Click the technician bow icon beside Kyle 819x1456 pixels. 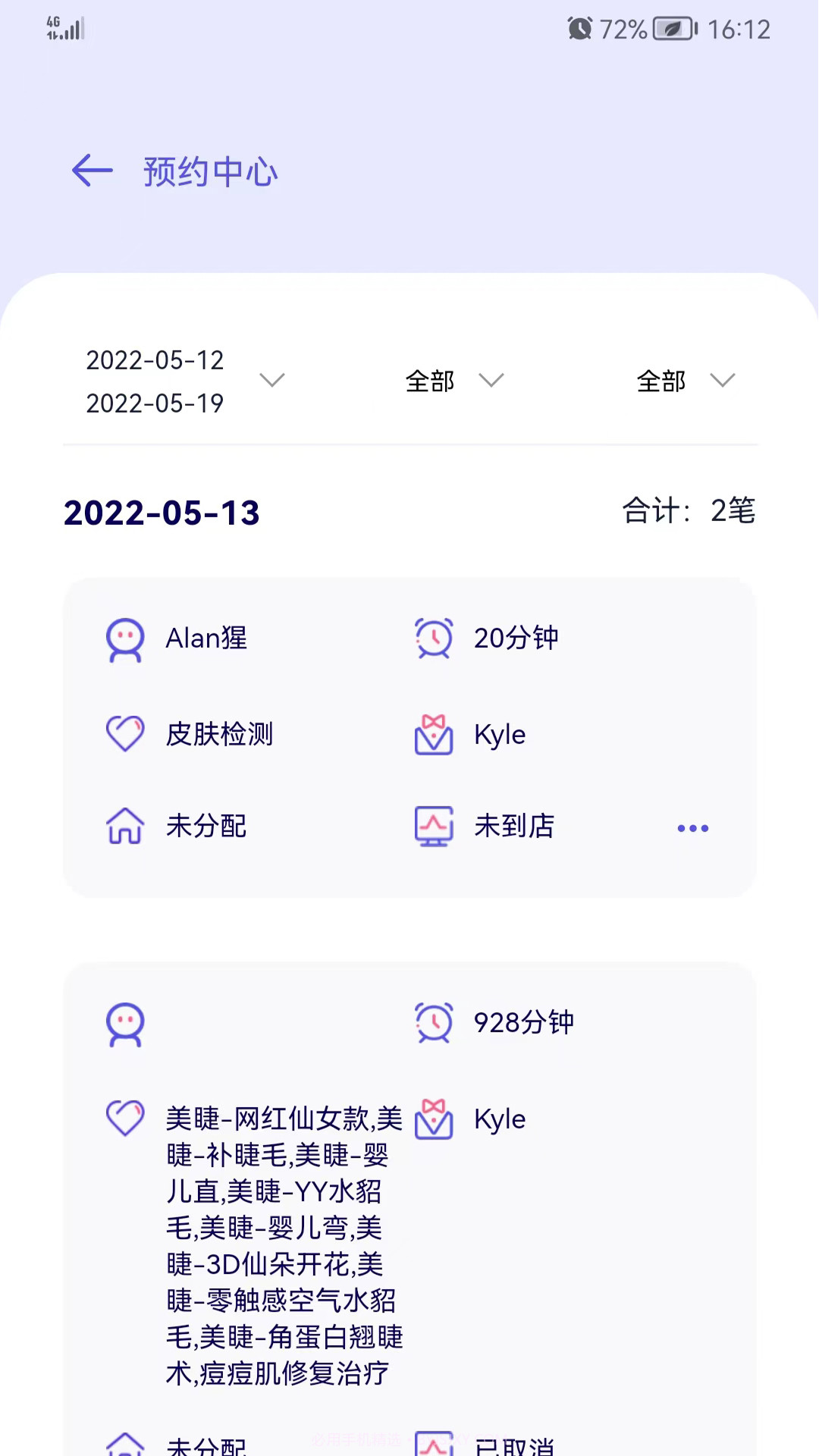433,734
